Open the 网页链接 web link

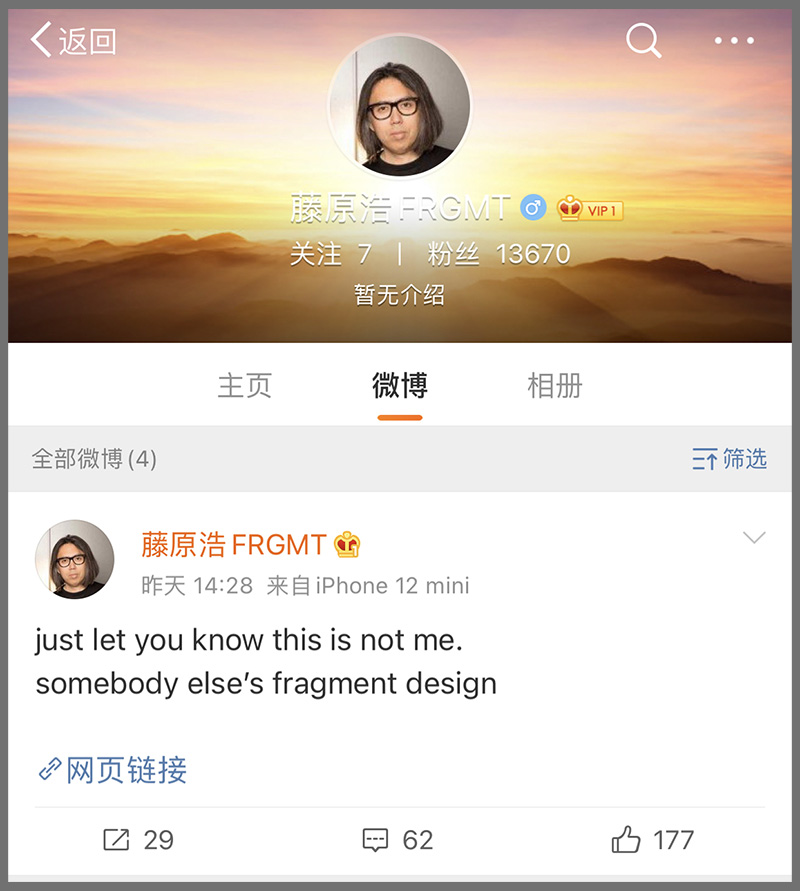coord(113,770)
